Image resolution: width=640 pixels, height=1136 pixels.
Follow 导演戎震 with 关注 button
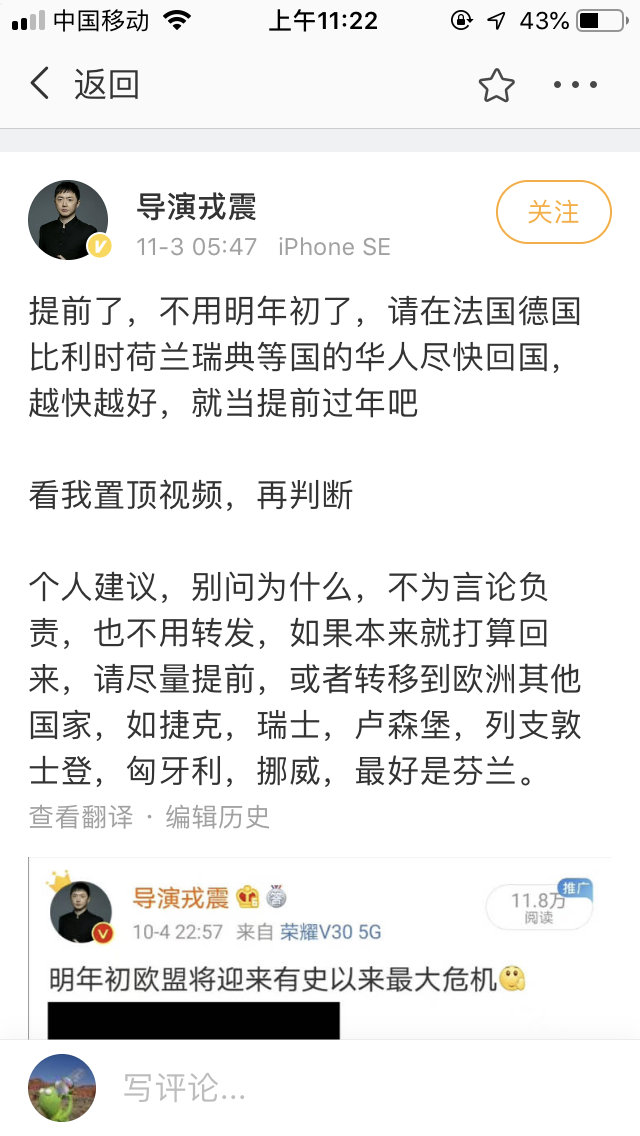click(x=553, y=212)
